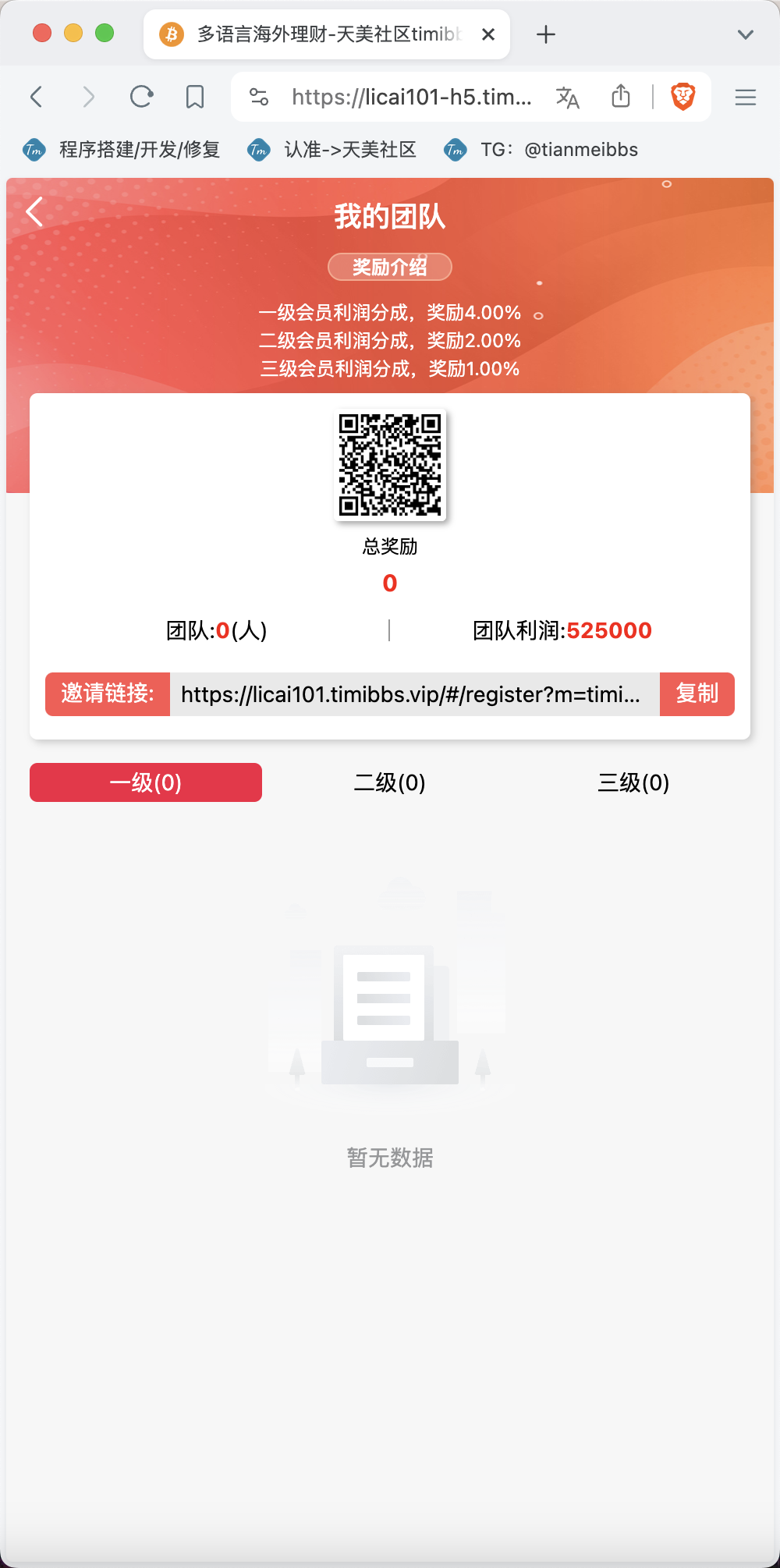Open the 程序搭建/开发/修复 bookmark
The image size is (780, 1568).
pyautogui.click(x=123, y=150)
